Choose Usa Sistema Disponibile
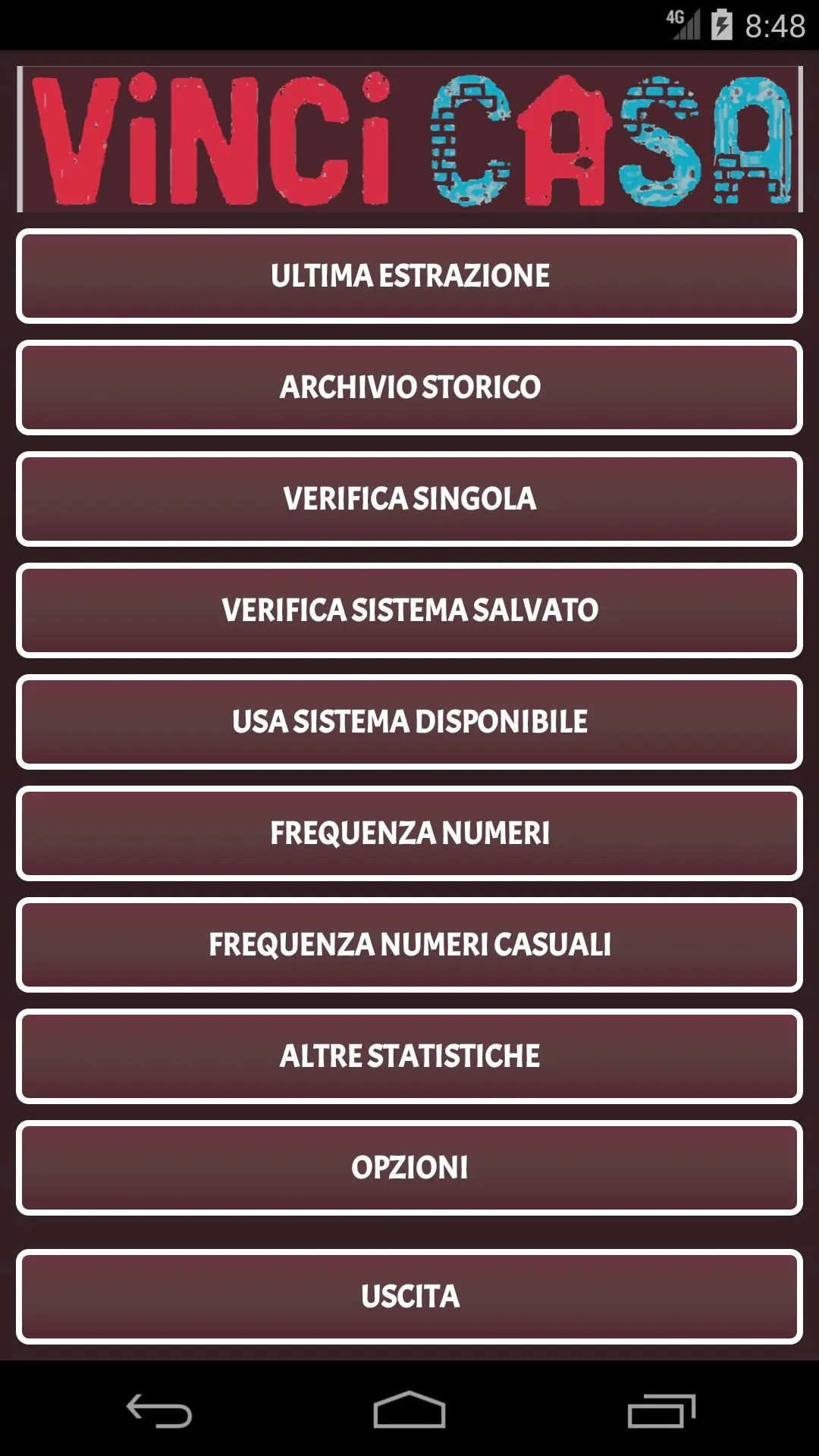The height and width of the screenshot is (1456, 819). 409,722
